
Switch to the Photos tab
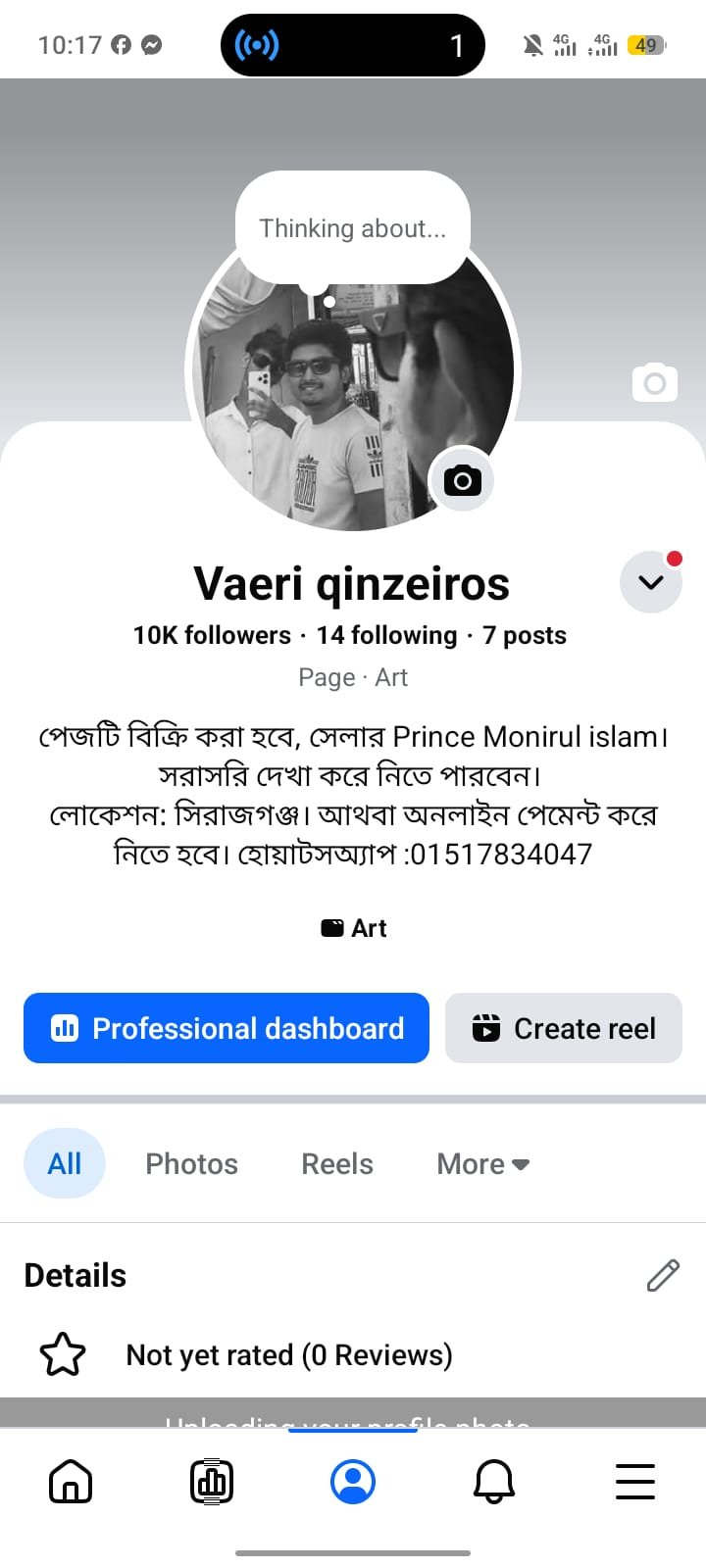(x=192, y=1163)
